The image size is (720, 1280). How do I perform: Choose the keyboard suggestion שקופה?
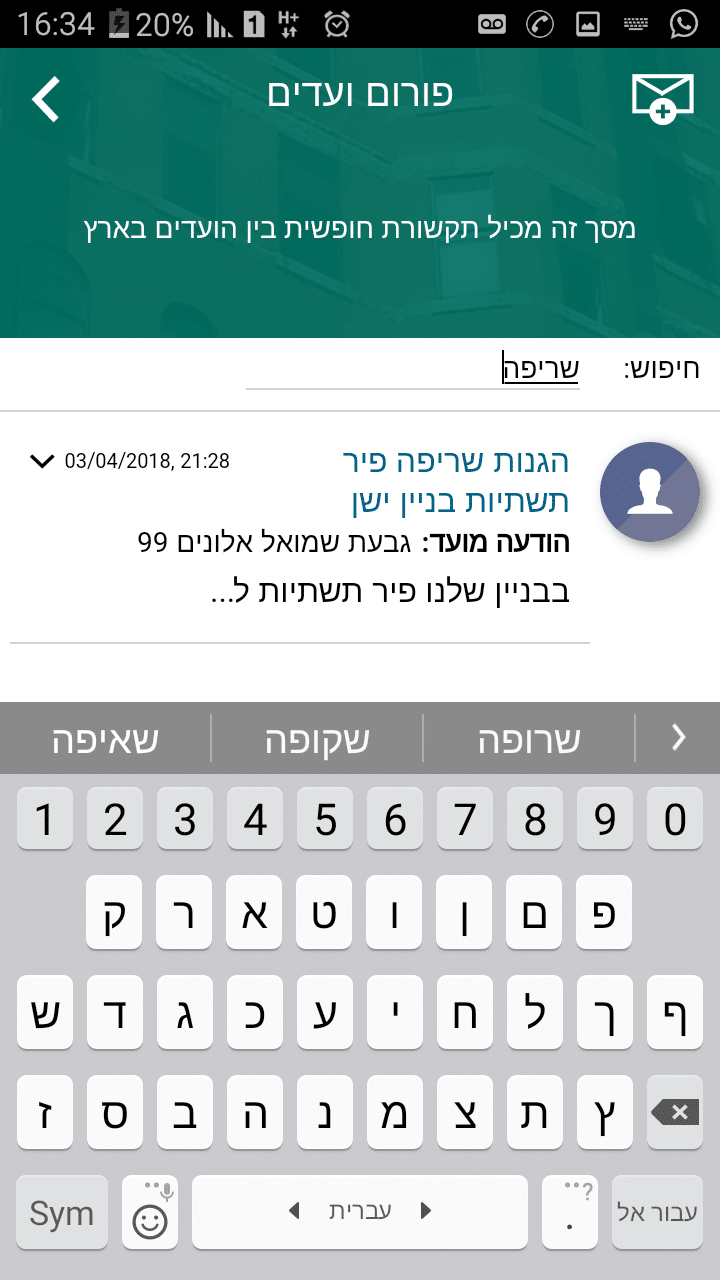[x=317, y=739]
